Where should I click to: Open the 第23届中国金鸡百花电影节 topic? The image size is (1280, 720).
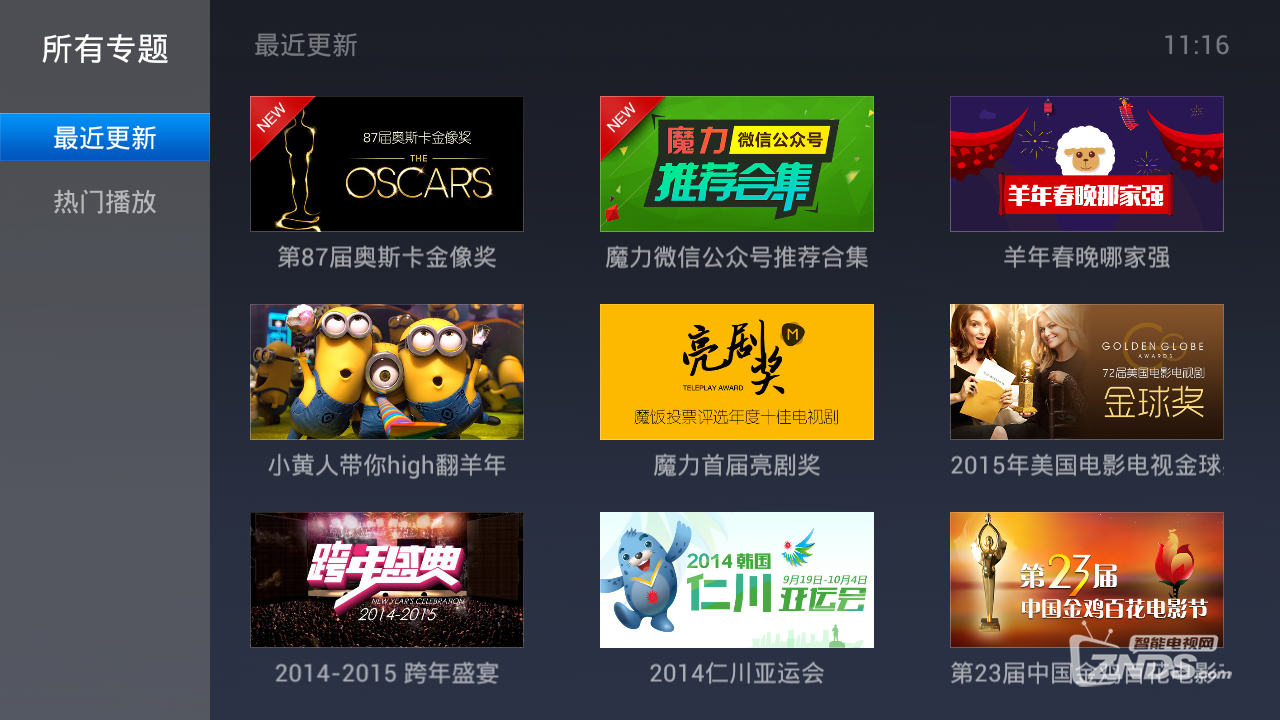click(x=1086, y=580)
